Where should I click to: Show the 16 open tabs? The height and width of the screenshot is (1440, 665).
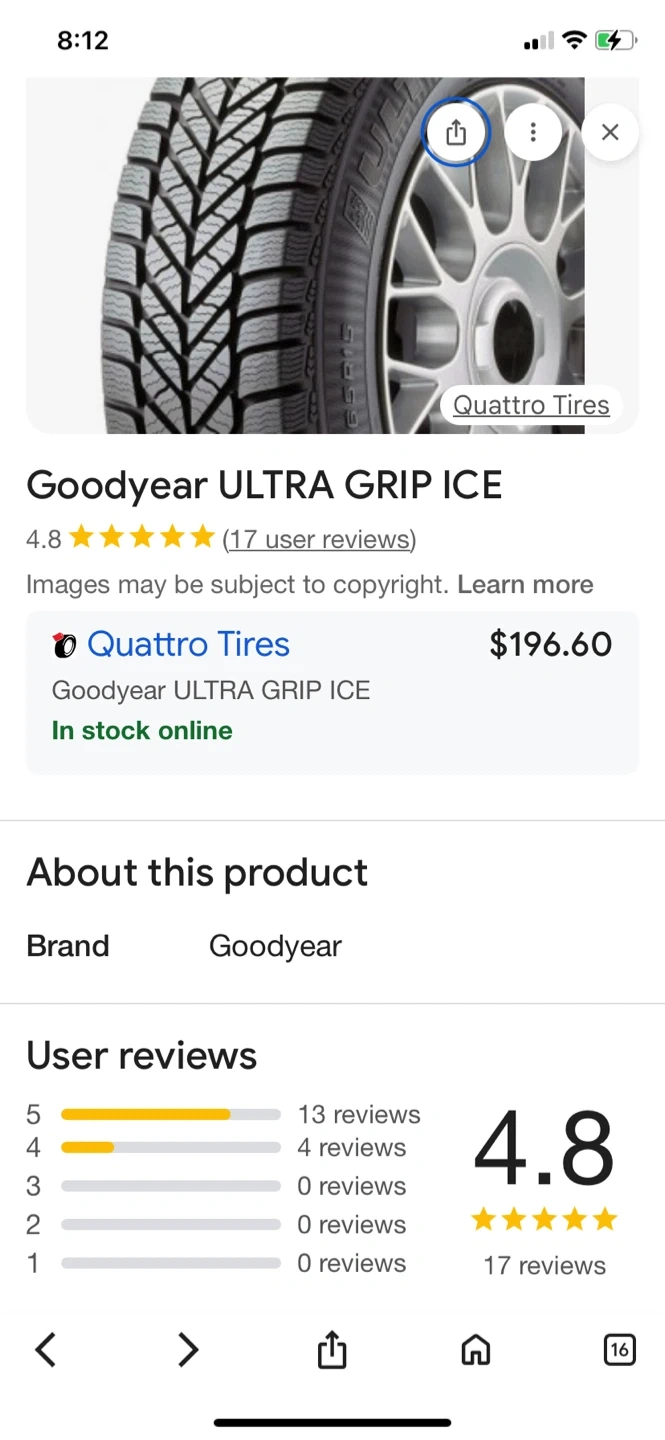click(x=619, y=1351)
